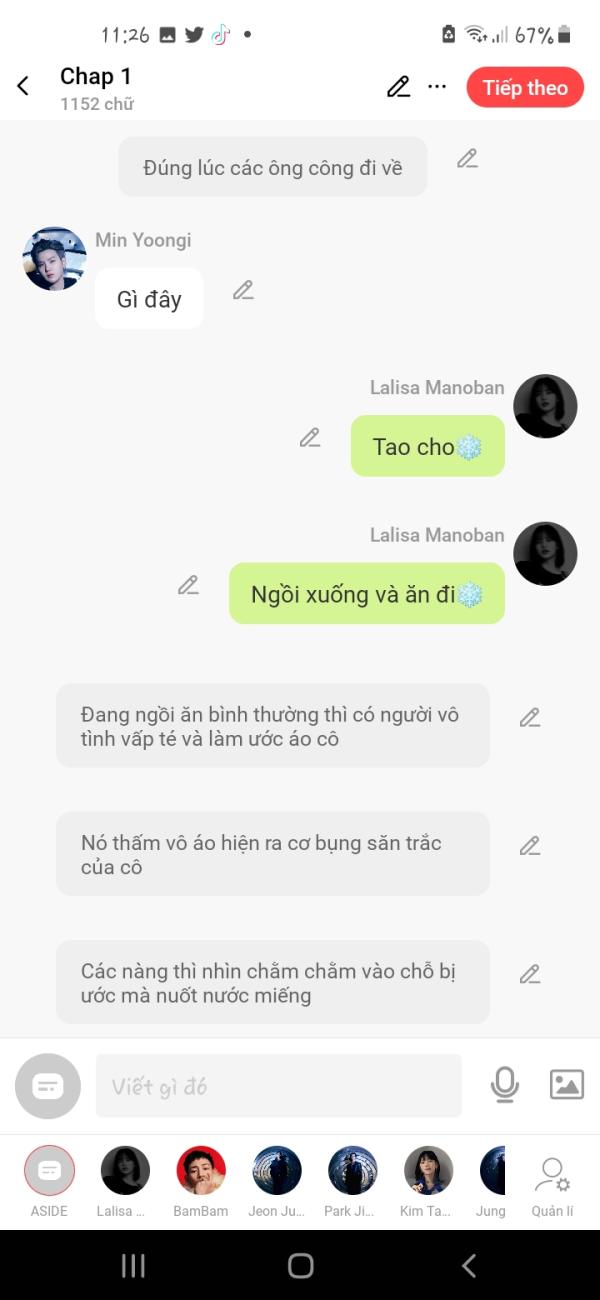This screenshot has height=1300, width=600.
Task: Edit the message 'Gì đây'
Action: 243,290
